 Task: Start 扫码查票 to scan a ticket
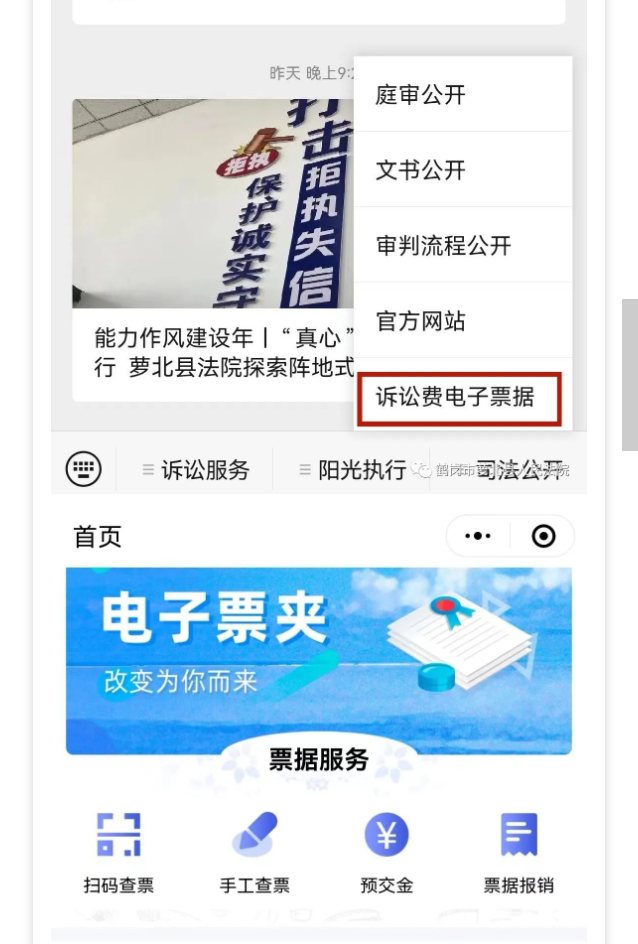point(119,850)
